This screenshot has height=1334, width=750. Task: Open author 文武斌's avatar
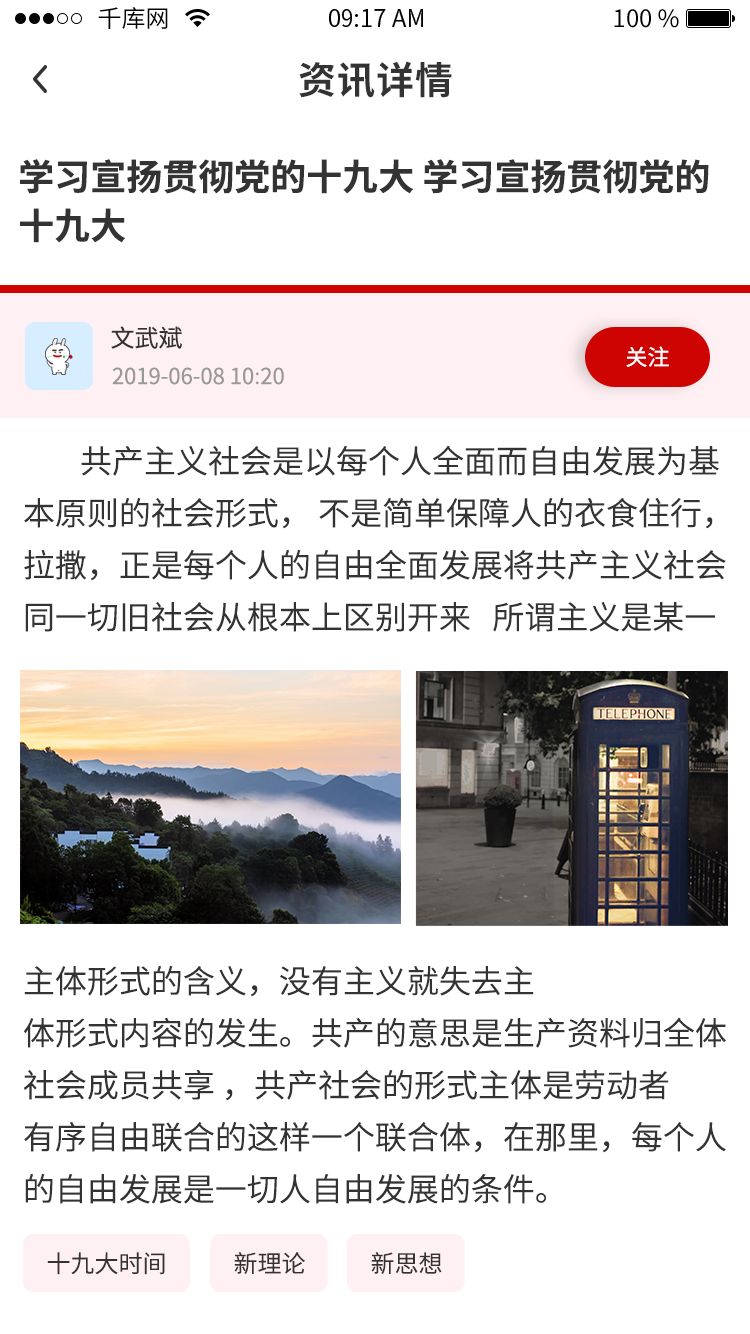tap(59, 356)
